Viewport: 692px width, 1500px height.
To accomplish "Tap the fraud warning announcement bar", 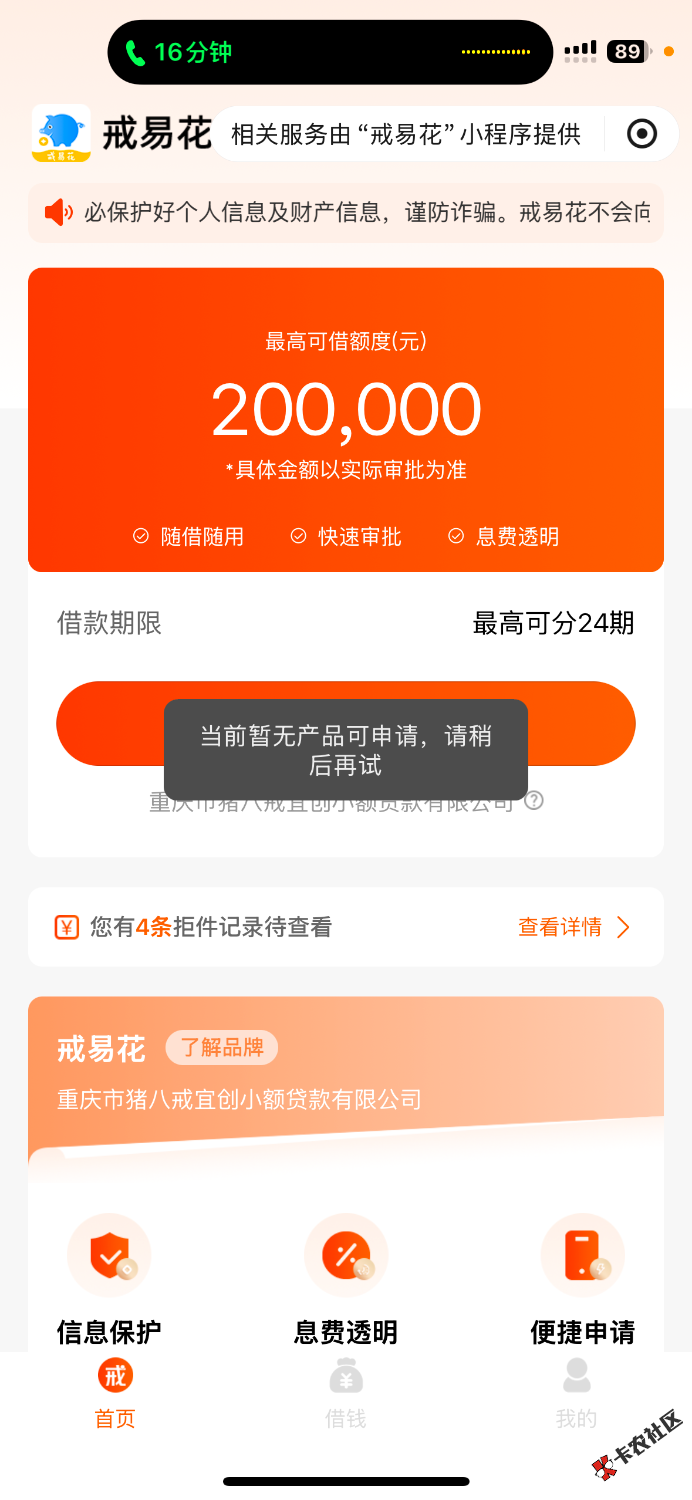I will pos(346,212).
